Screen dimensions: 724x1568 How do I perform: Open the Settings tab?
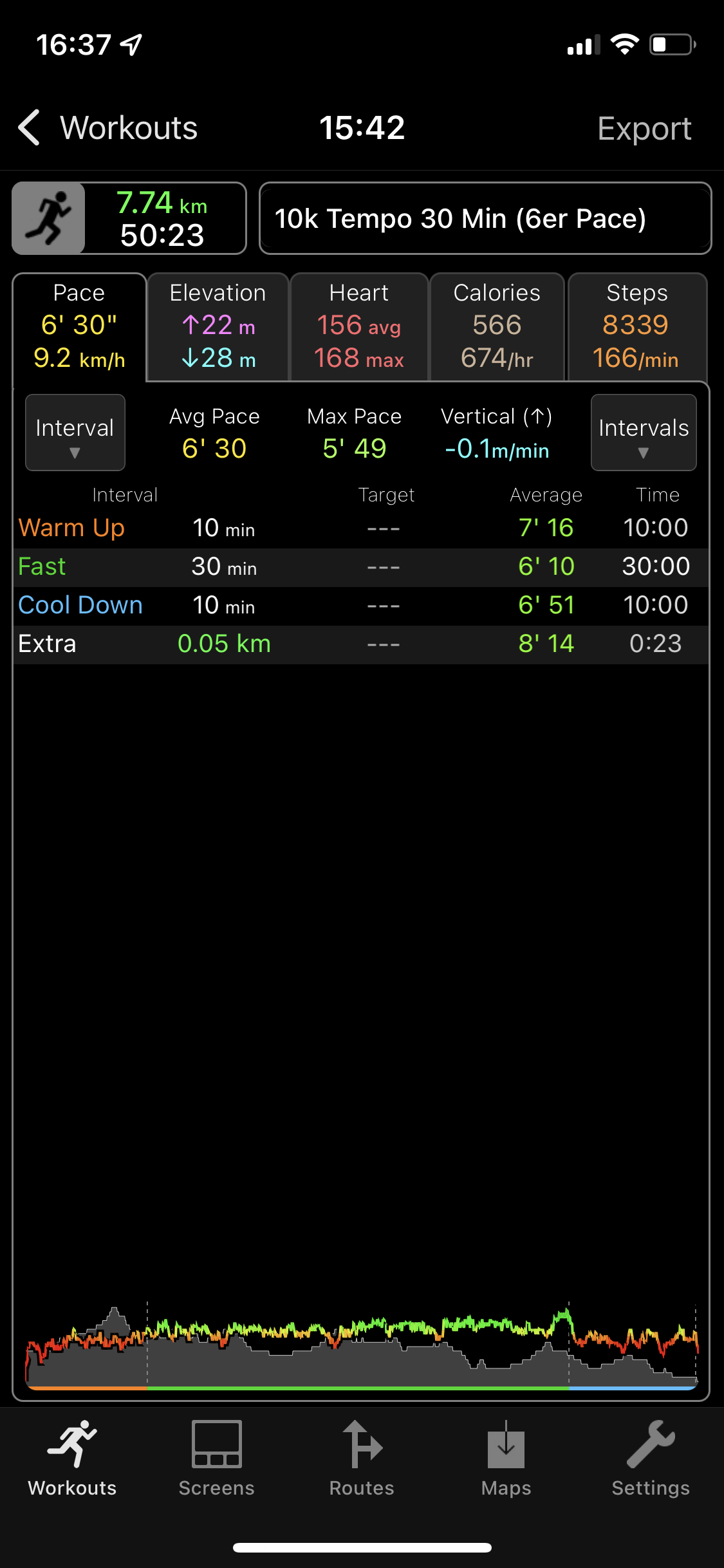pyautogui.click(x=651, y=1459)
